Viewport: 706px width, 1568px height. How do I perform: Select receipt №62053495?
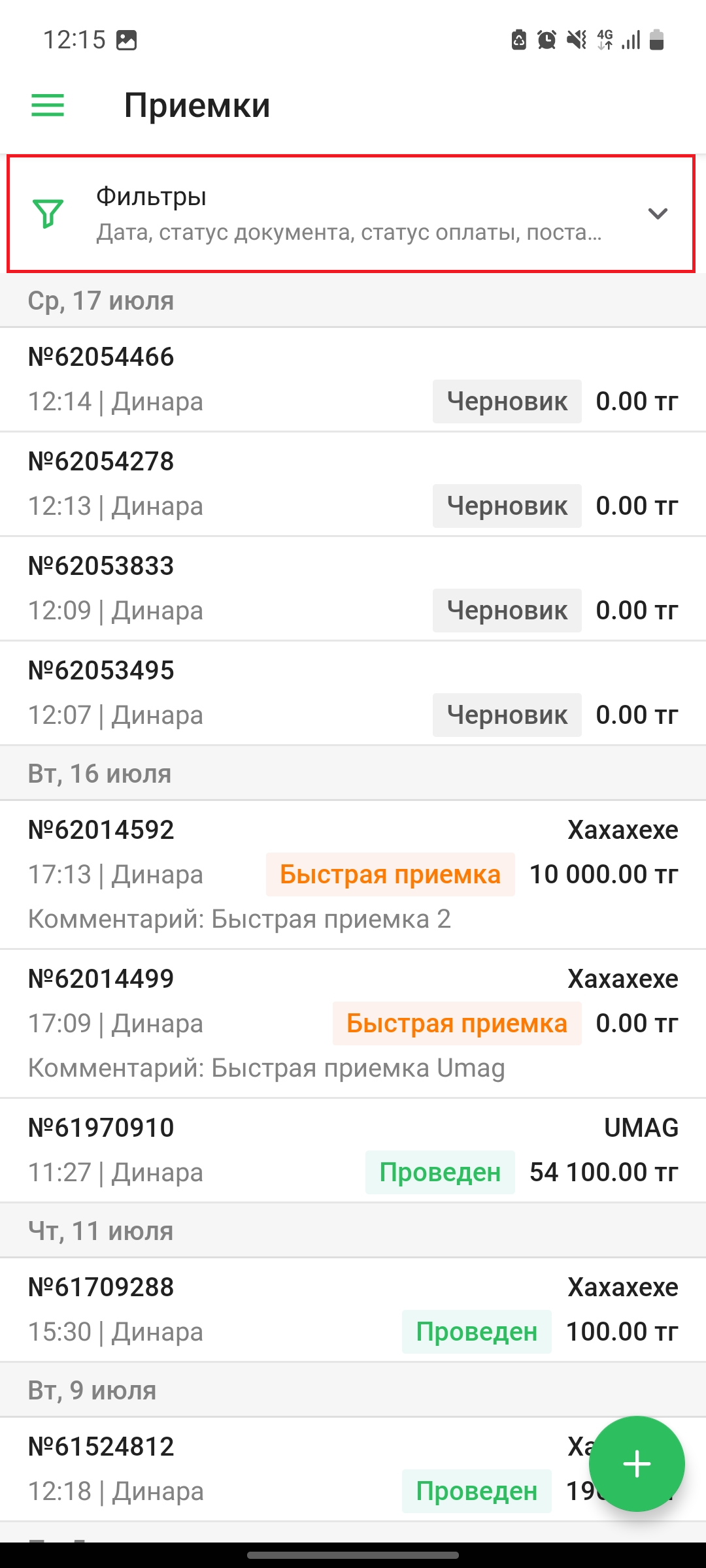click(x=353, y=693)
